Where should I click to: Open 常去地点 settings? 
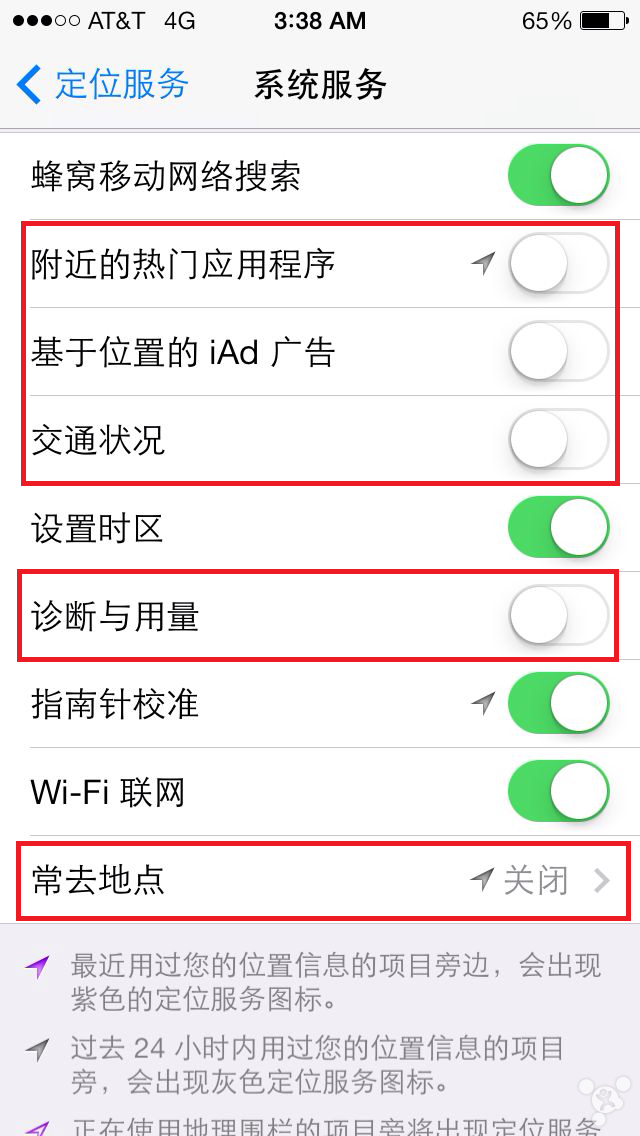point(320,880)
